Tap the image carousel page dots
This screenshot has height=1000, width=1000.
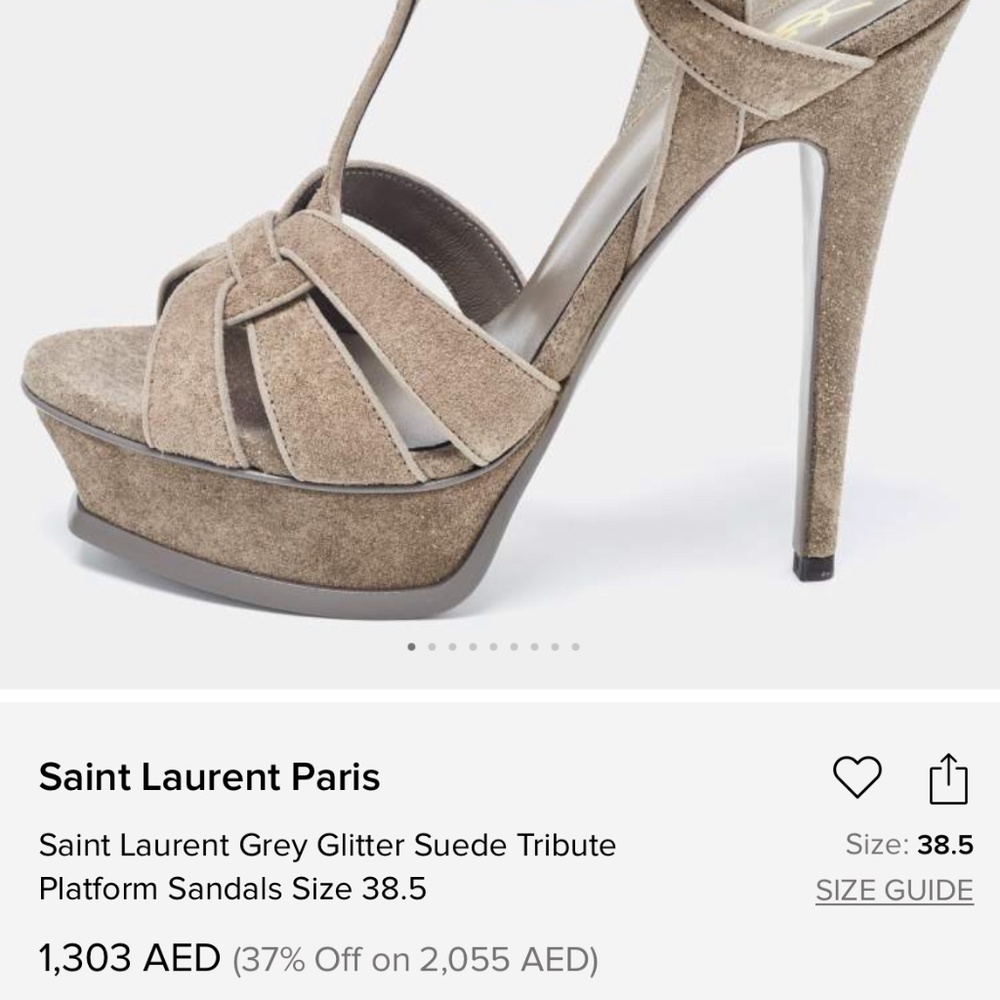click(x=494, y=647)
